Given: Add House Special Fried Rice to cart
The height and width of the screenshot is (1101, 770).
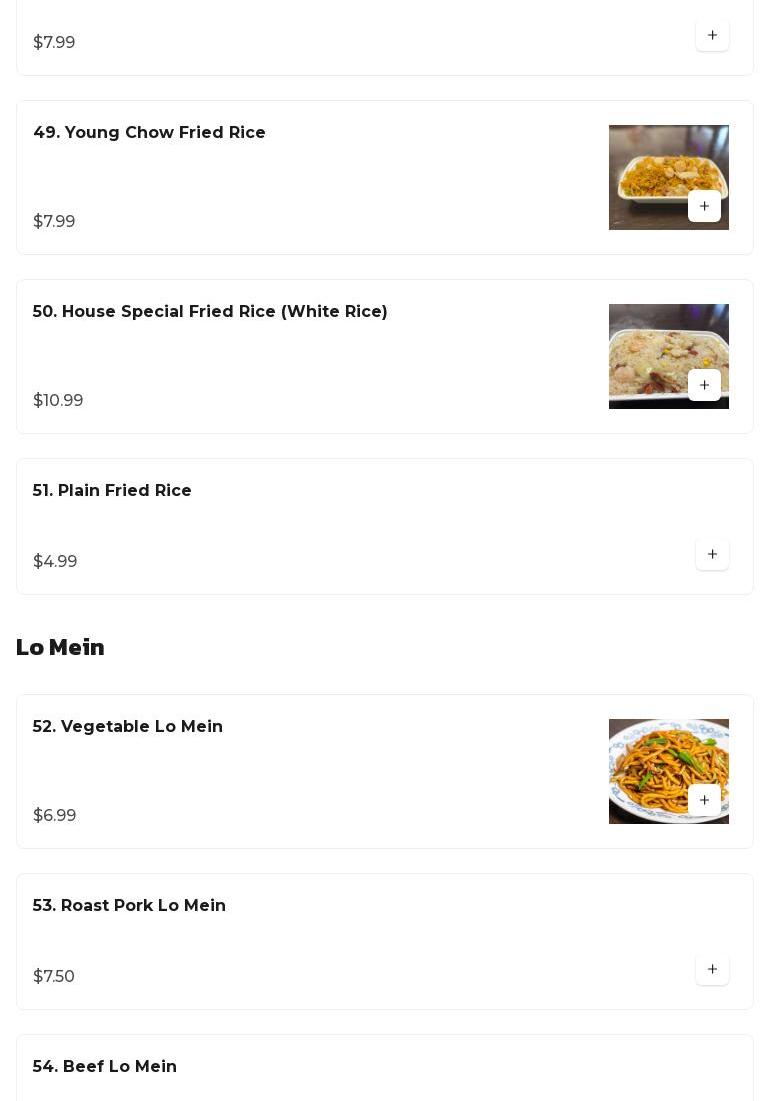Looking at the screenshot, I should tap(704, 385).
